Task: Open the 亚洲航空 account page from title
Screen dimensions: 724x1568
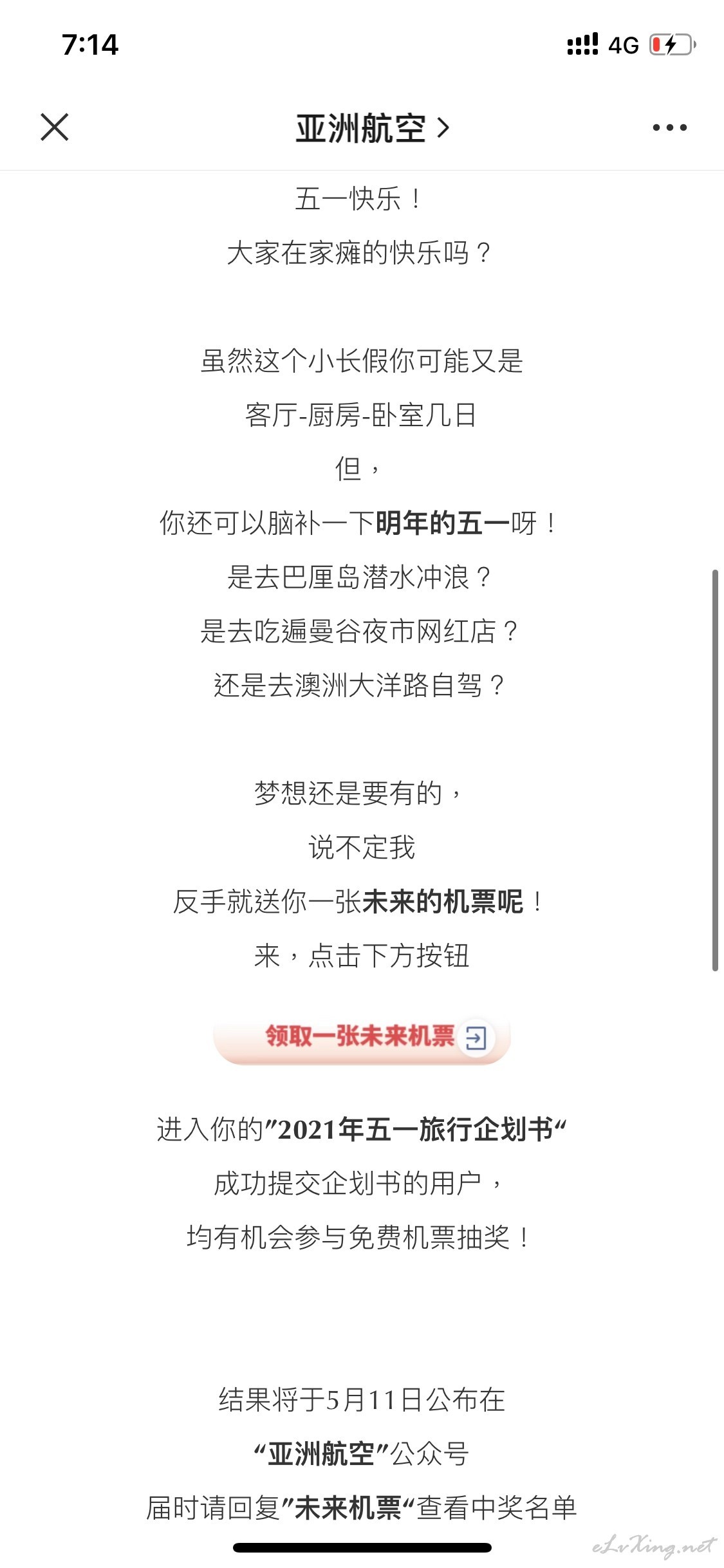Action: point(373,128)
